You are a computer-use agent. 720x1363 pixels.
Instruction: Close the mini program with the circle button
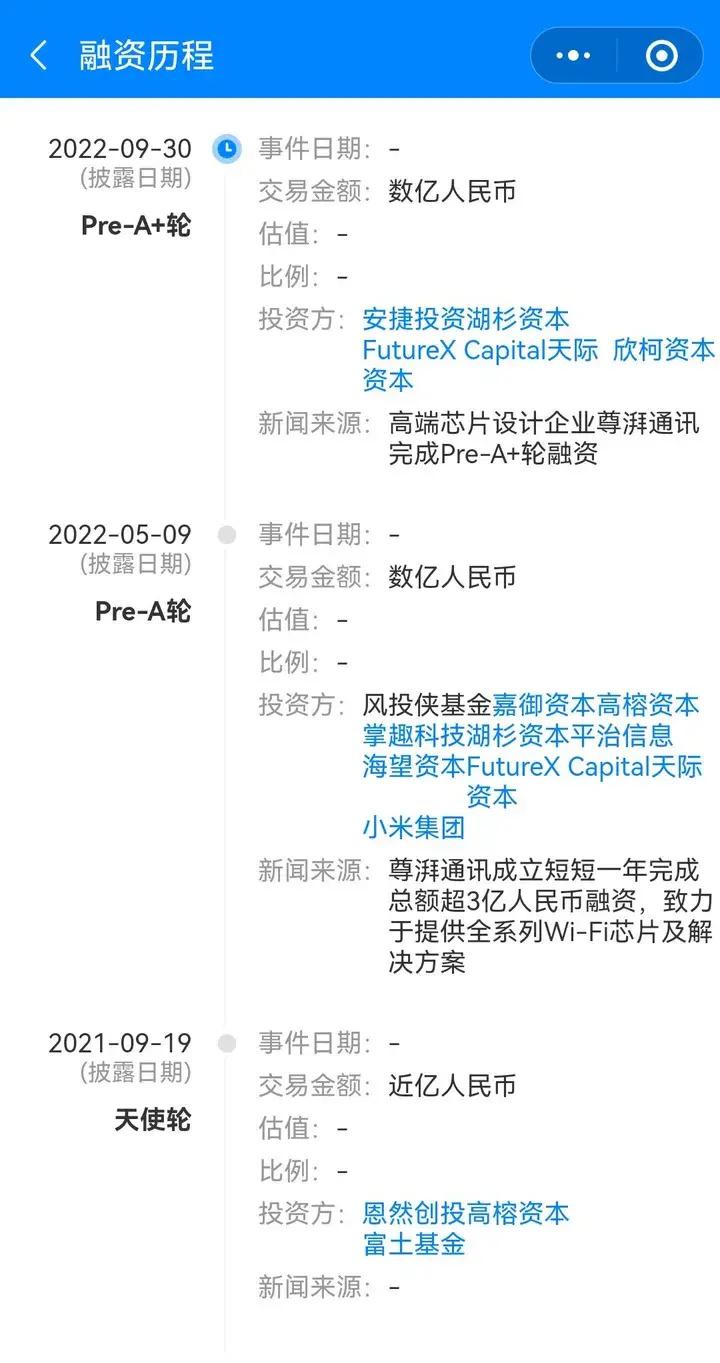click(661, 55)
